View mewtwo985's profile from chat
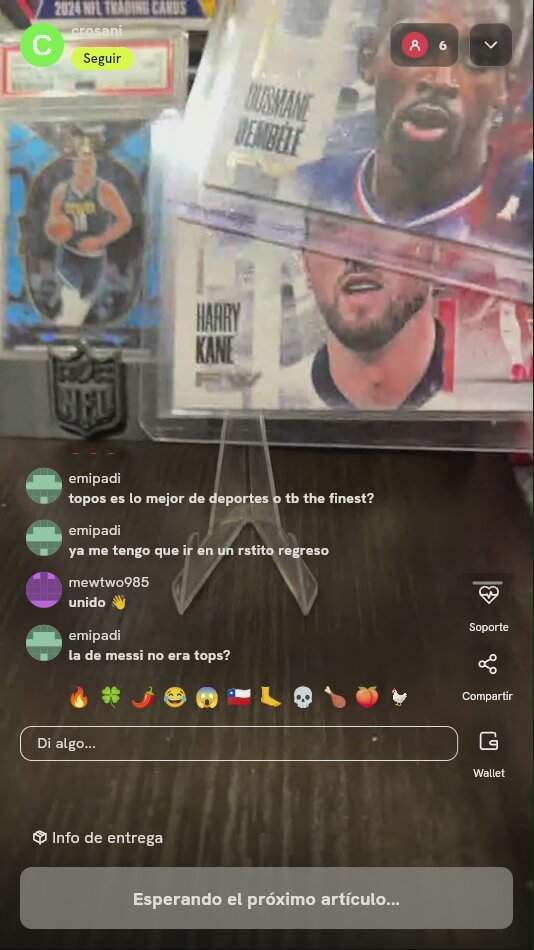 44,590
